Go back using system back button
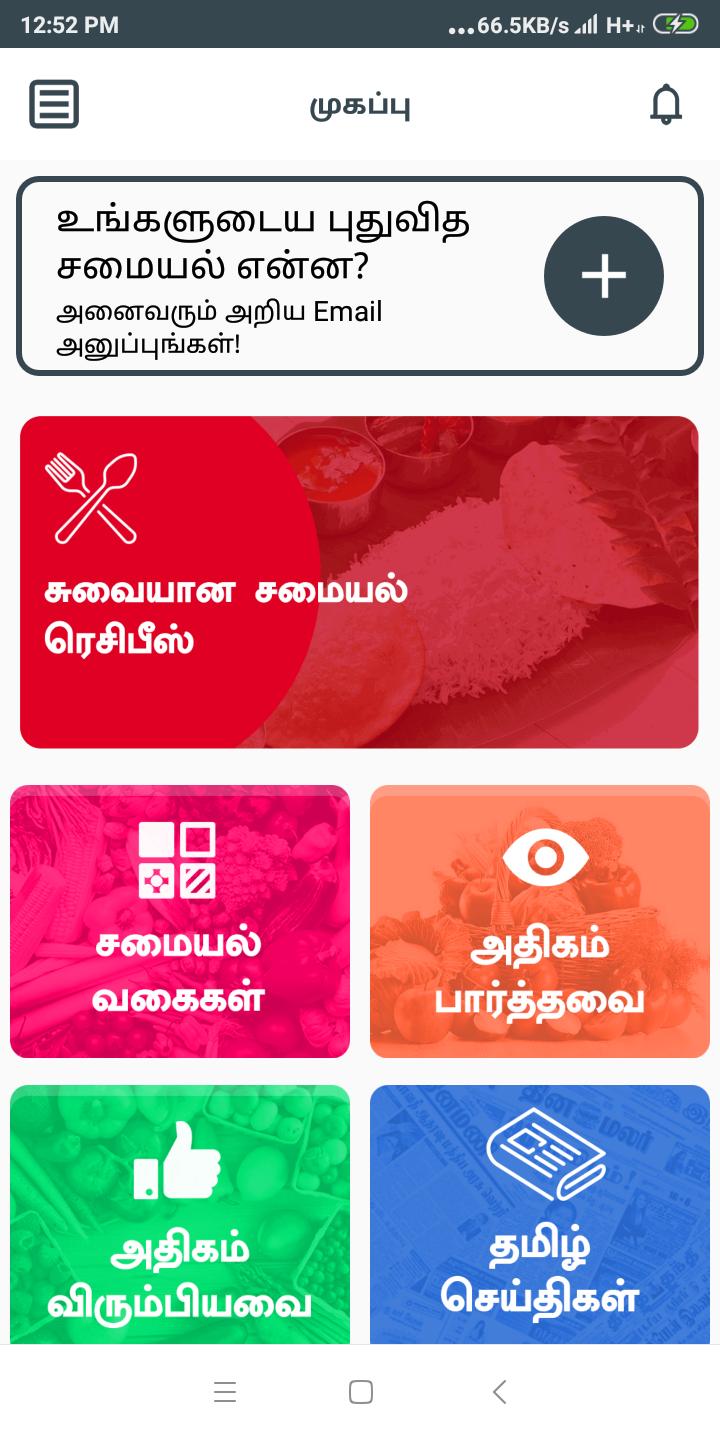720x1440 pixels. tap(500, 1392)
